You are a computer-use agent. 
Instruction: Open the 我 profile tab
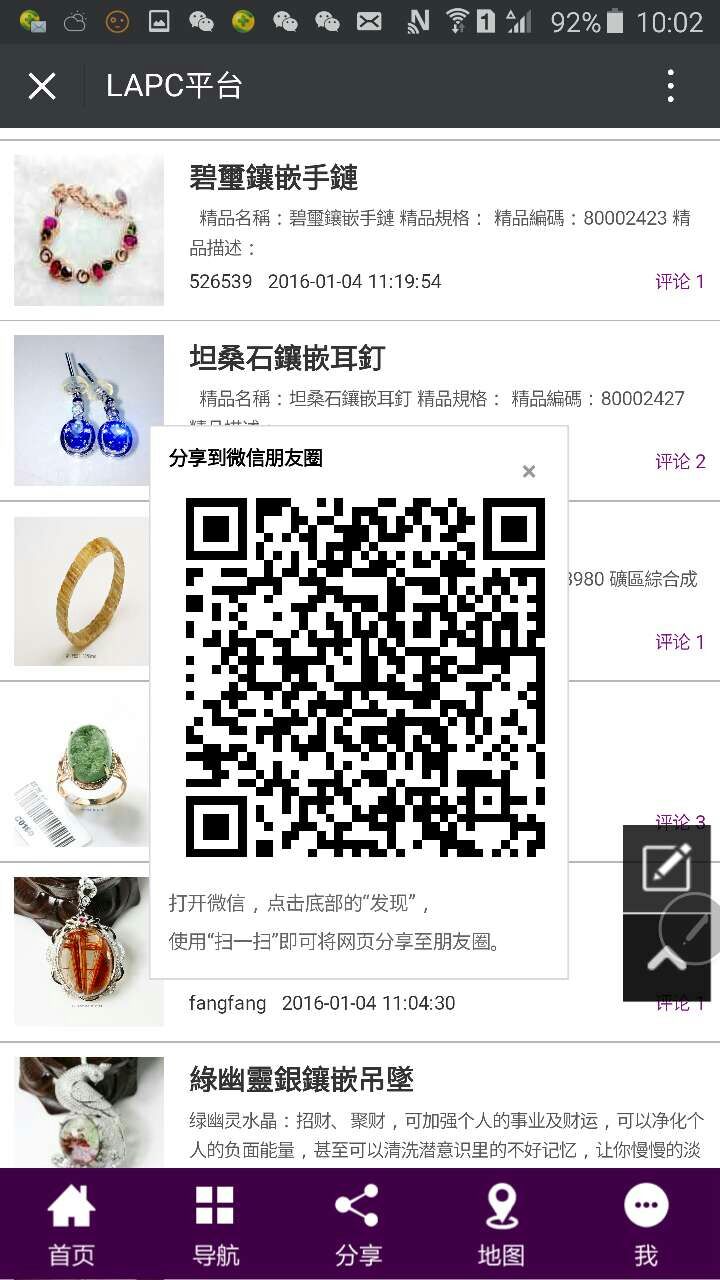click(646, 1225)
